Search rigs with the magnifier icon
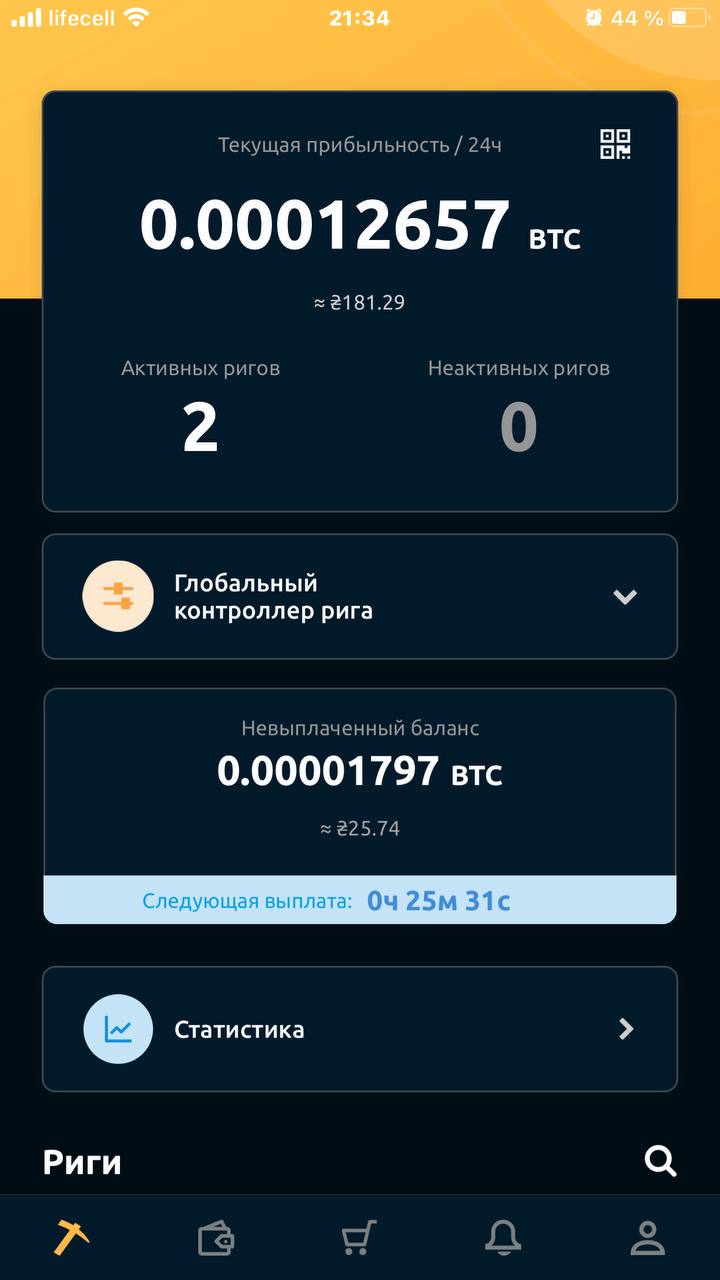This screenshot has width=720, height=1280. tap(660, 1161)
